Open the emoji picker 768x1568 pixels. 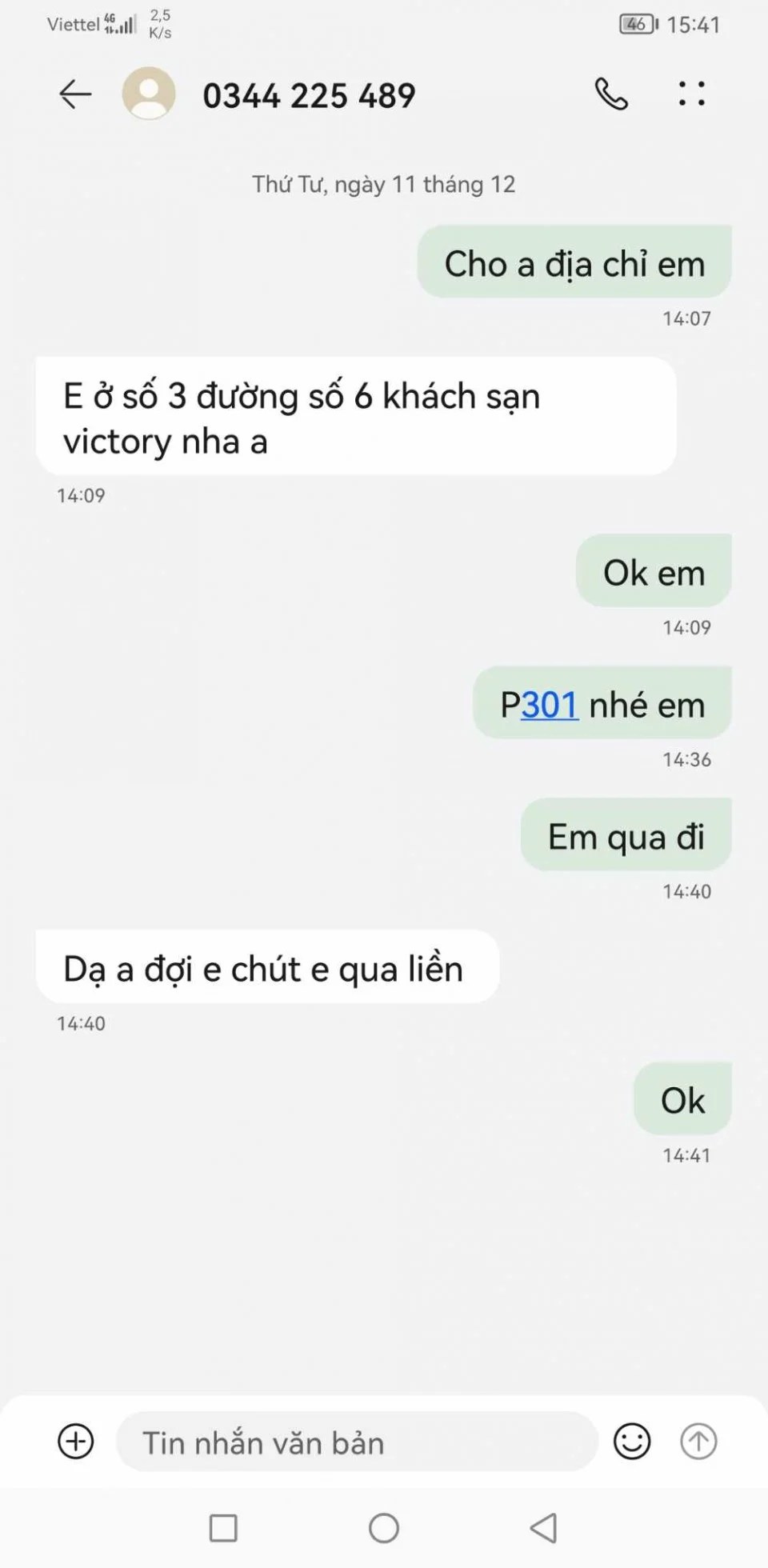click(631, 1442)
